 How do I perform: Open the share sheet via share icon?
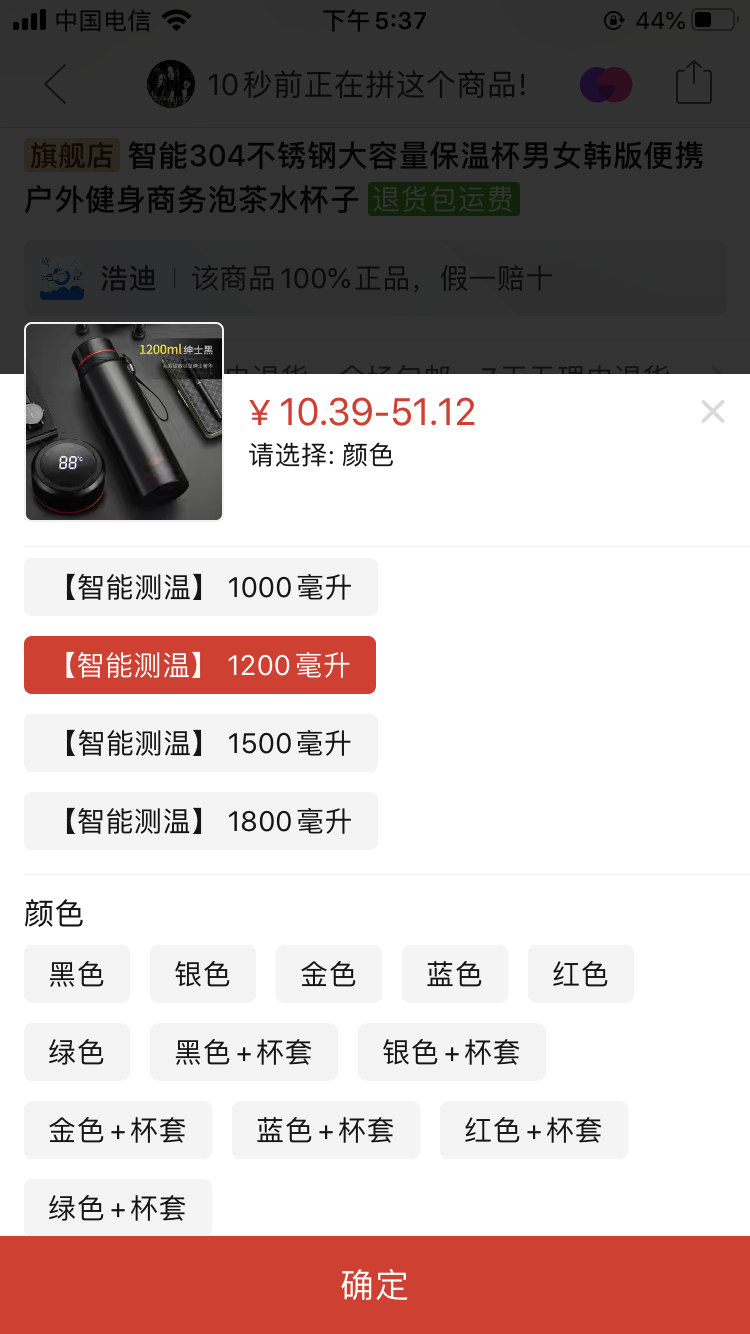point(694,85)
